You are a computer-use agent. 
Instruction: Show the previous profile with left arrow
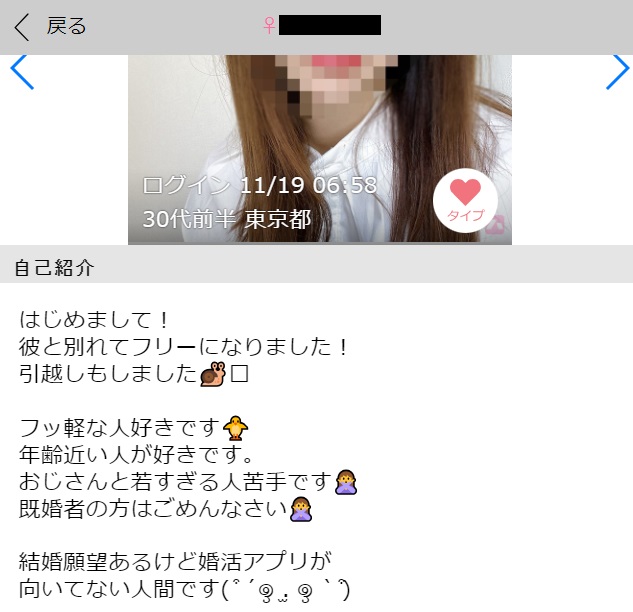click(21, 72)
